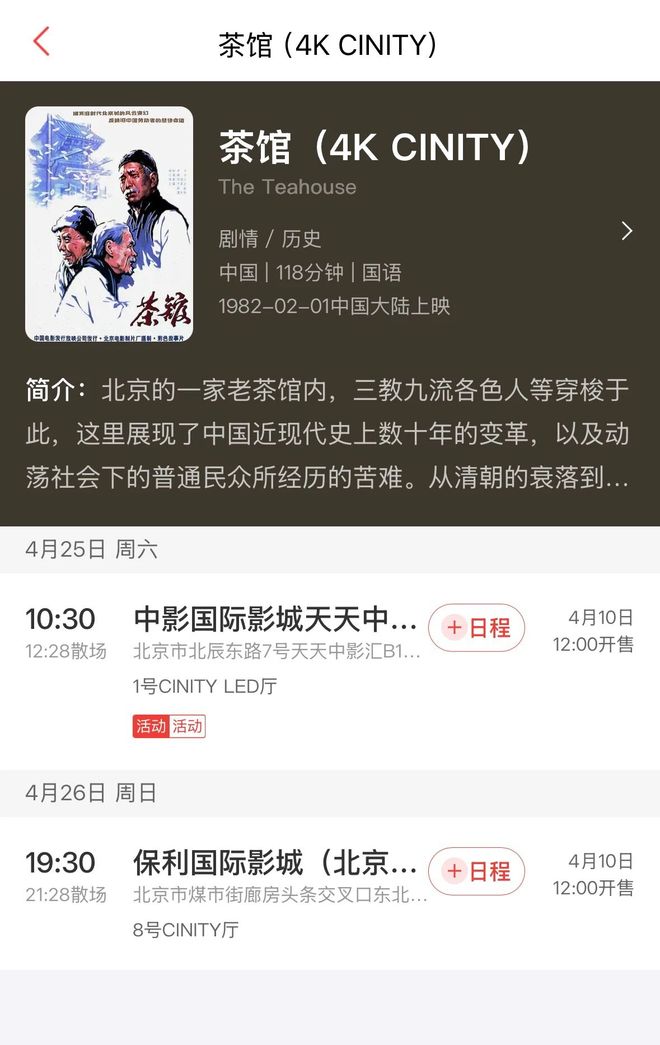The image size is (660, 1045).
Task: Tap the red back arrow
Action: 41,42
